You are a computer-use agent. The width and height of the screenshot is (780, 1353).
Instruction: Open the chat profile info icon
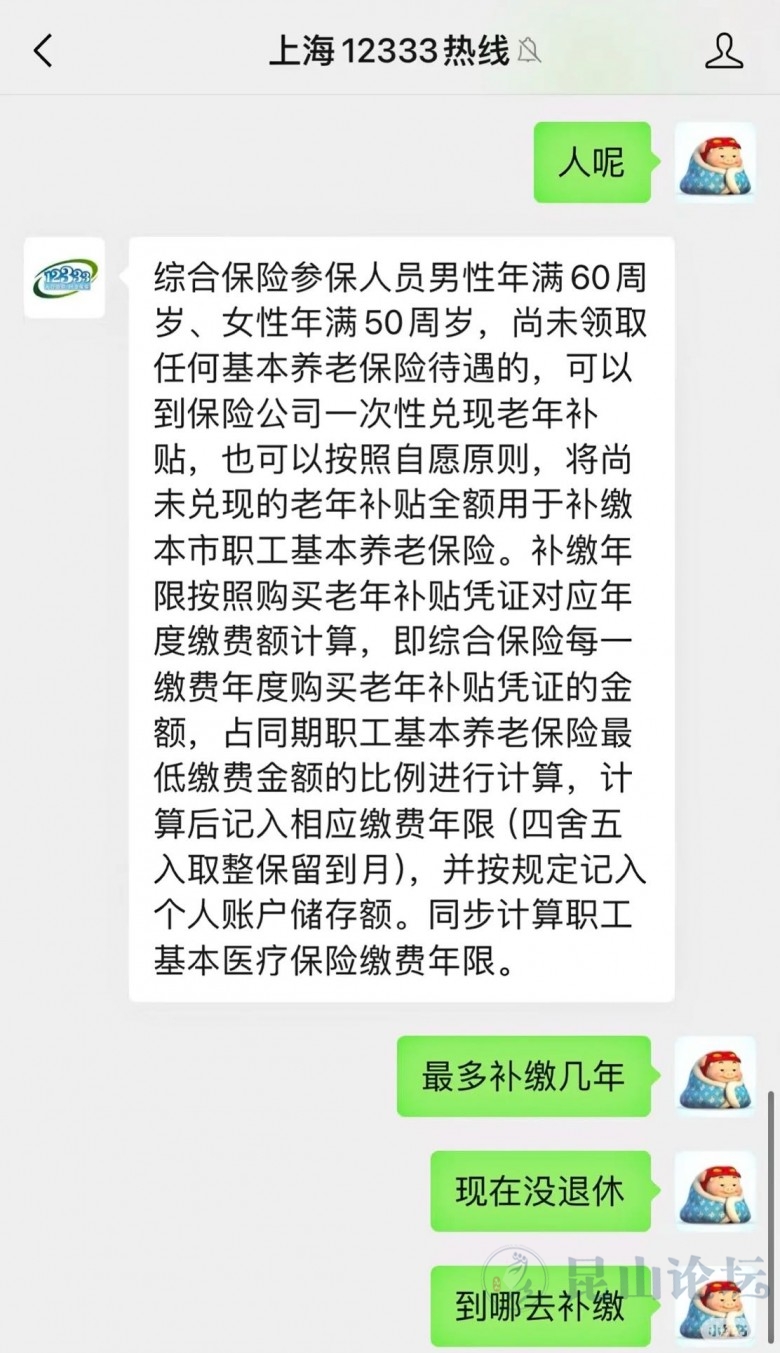tap(724, 50)
